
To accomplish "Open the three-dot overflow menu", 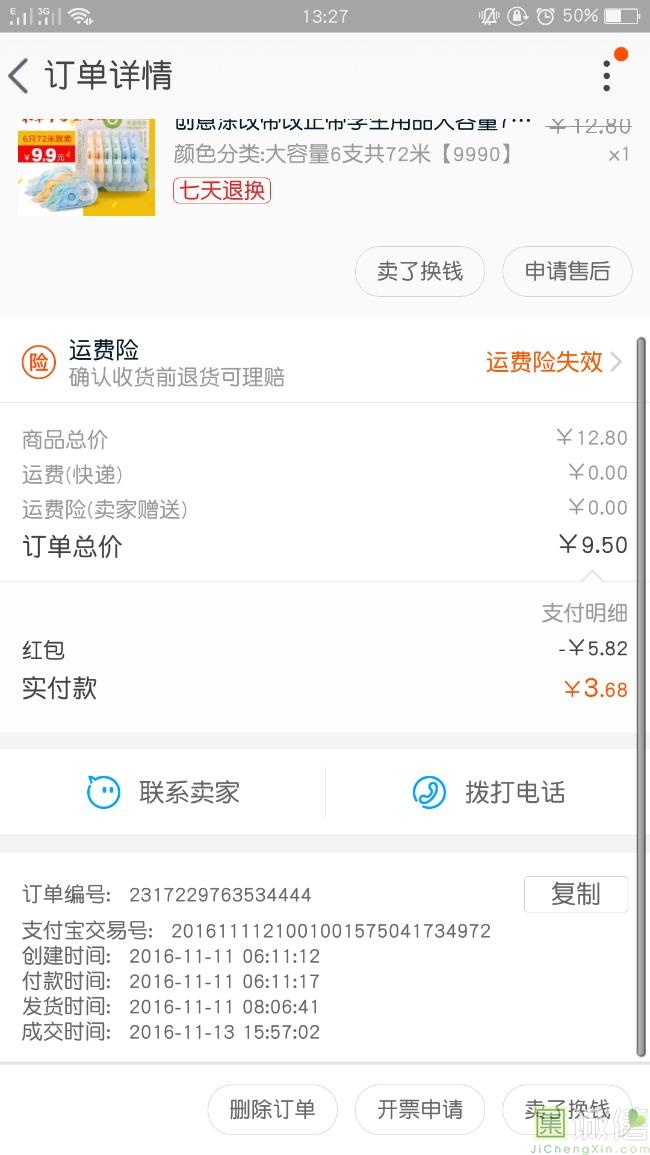I will pos(607,75).
